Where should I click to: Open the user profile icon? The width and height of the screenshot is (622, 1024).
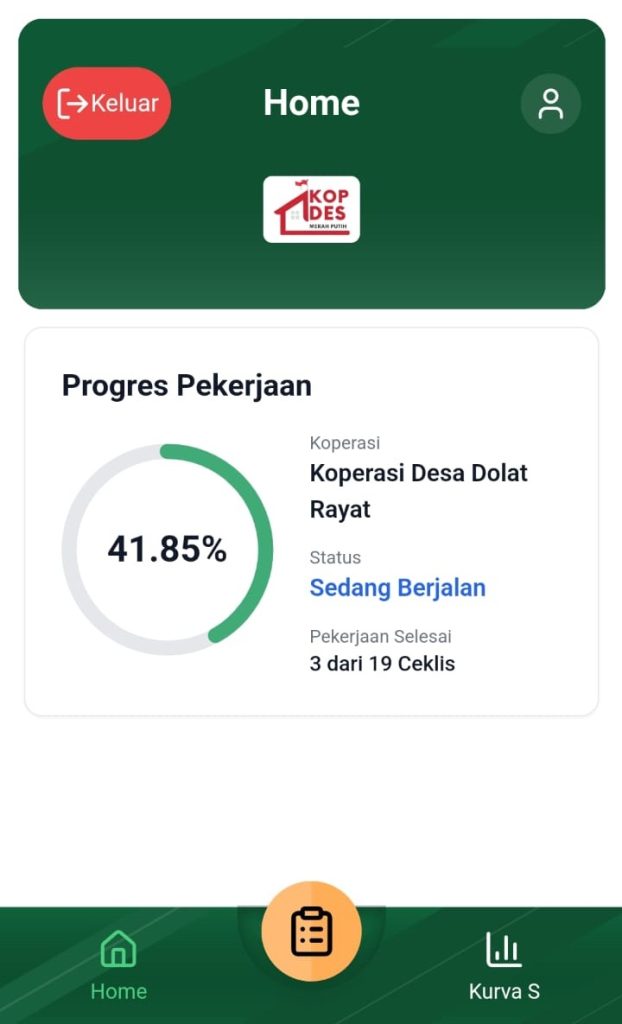pyautogui.click(x=550, y=104)
